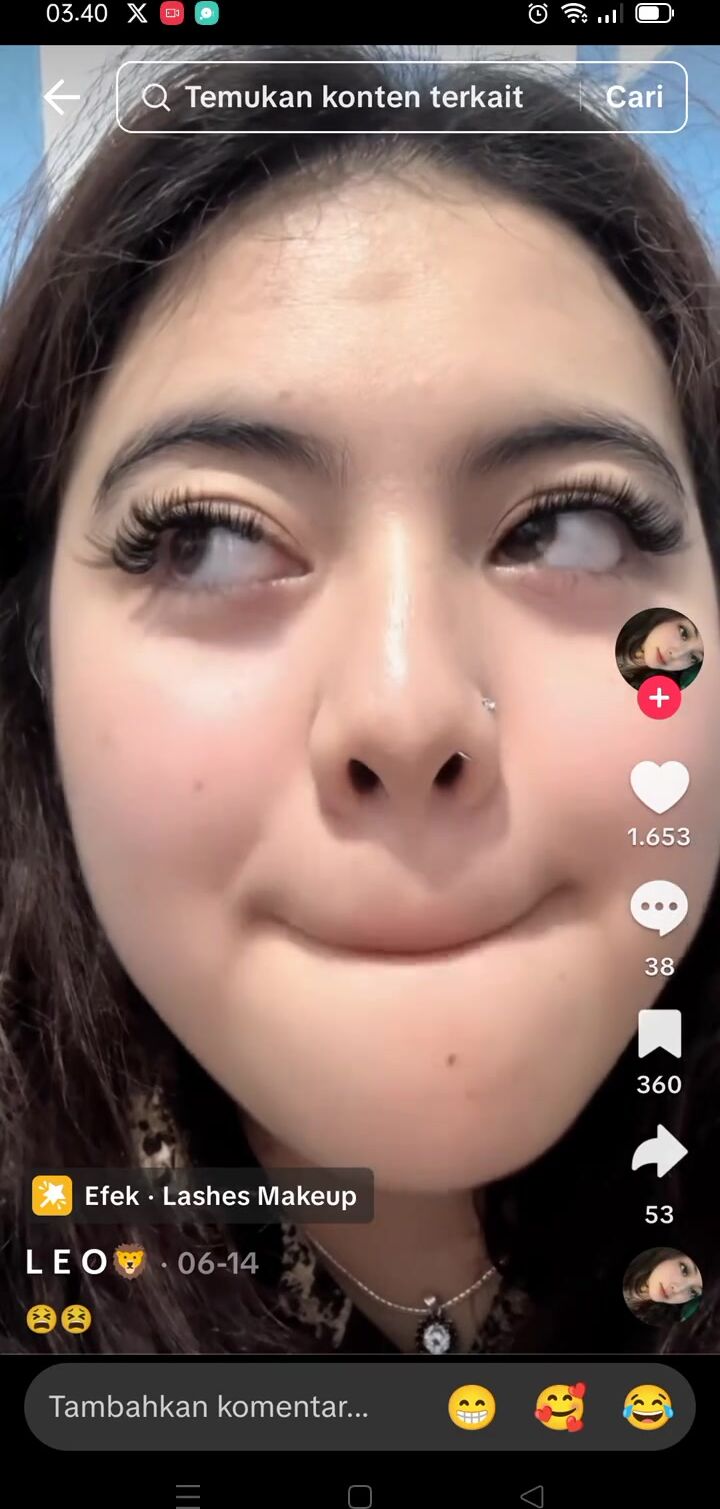Follow the creator with the plus badge
Image resolution: width=720 pixels, height=1509 pixels.
[x=659, y=698]
